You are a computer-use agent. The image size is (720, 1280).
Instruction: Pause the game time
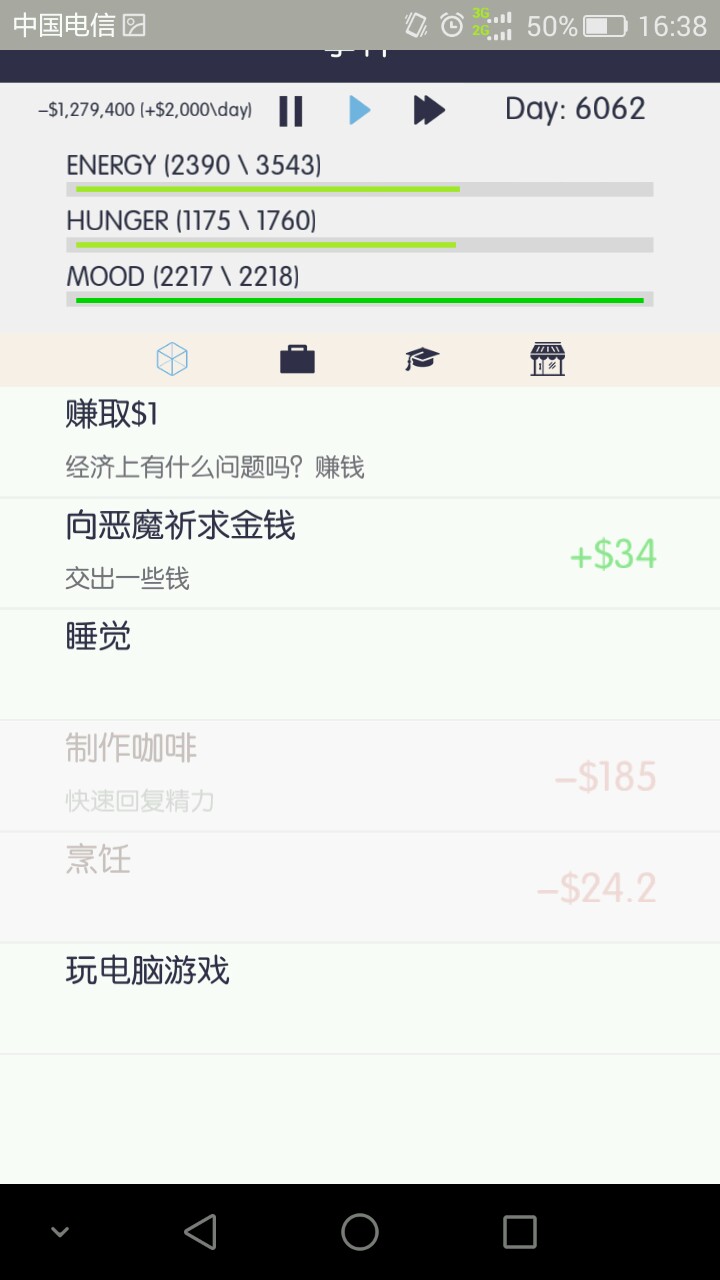(x=291, y=110)
